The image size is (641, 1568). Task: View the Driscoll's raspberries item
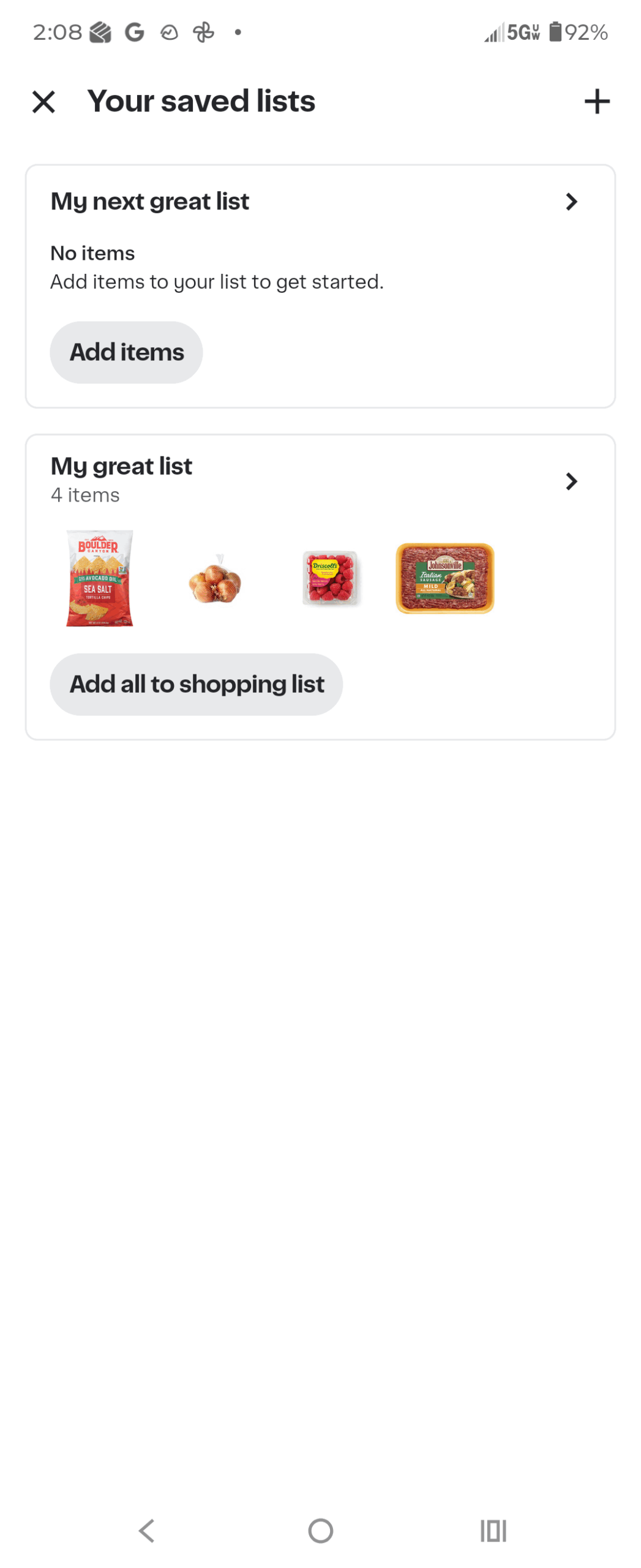click(330, 578)
